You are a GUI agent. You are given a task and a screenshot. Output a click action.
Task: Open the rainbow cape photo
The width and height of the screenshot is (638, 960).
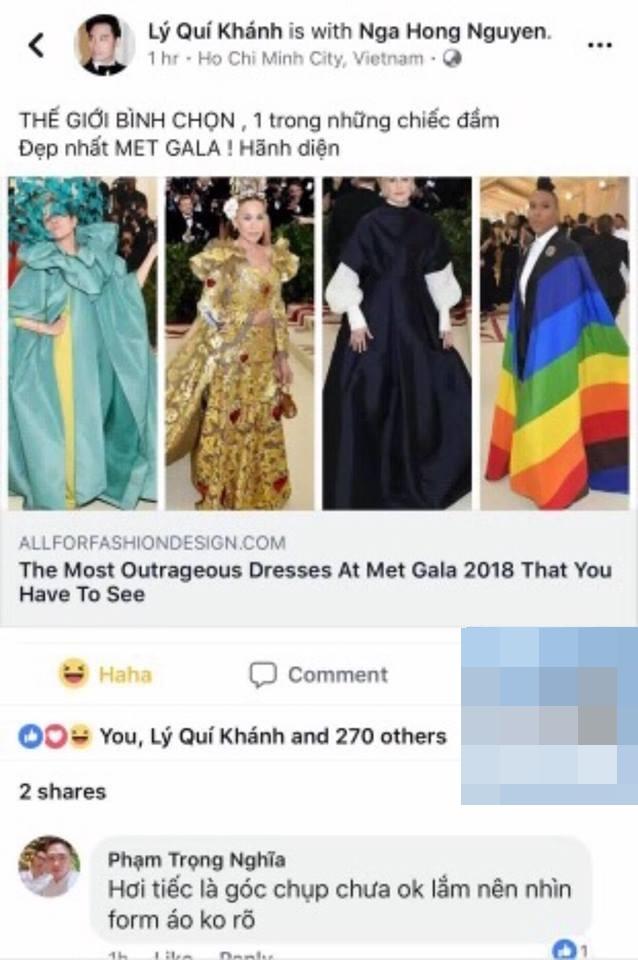click(553, 343)
